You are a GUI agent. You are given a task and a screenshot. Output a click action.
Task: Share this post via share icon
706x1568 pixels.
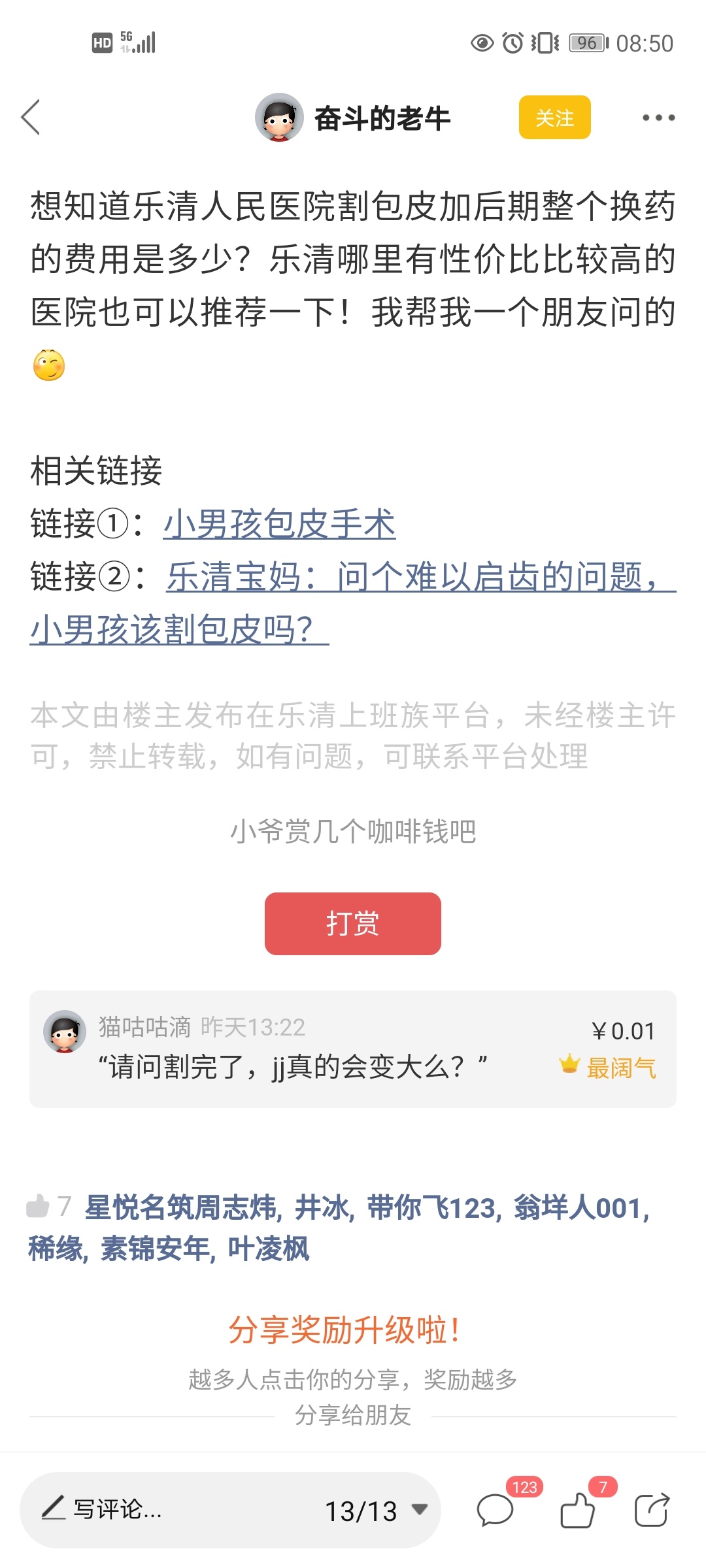[x=652, y=1510]
